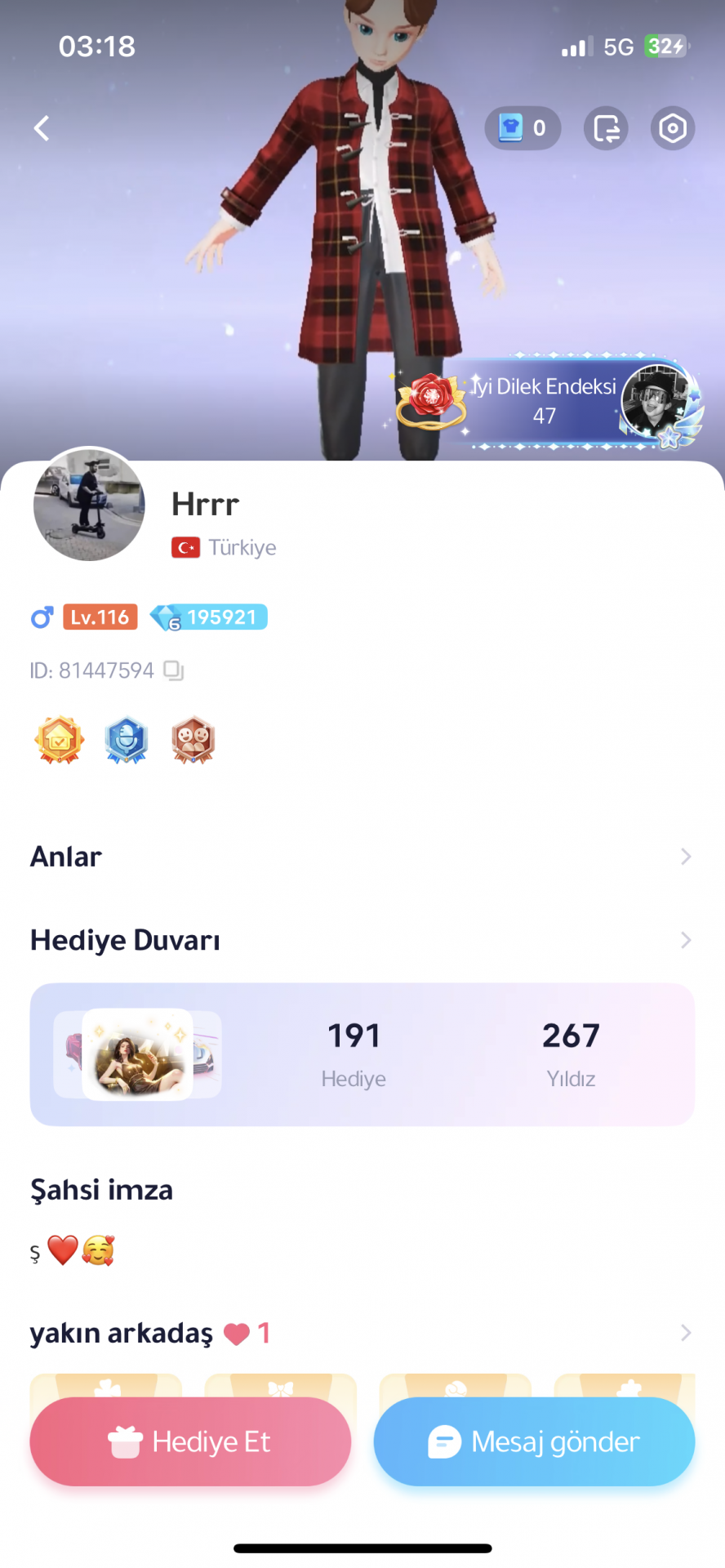Expand the yakın arkadaş list
The width and height of the screenshot is (725, 1568).
click(362, 1333)
